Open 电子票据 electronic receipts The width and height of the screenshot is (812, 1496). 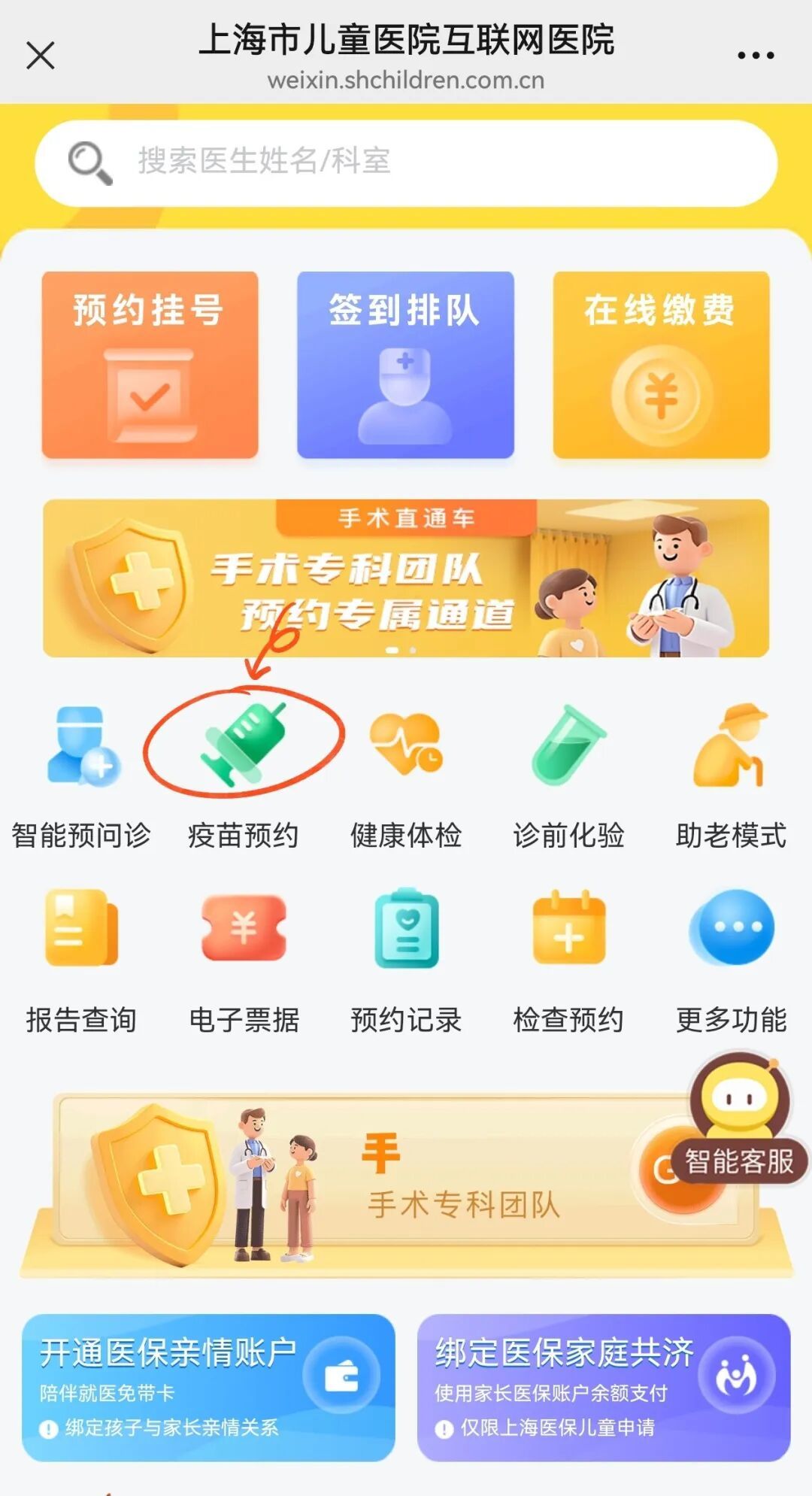[244, 959]
